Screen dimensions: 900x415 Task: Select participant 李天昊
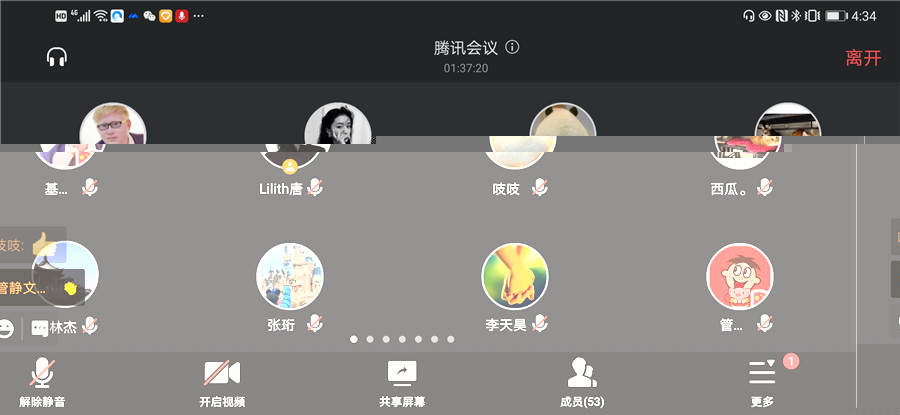(x=515, y=277)
